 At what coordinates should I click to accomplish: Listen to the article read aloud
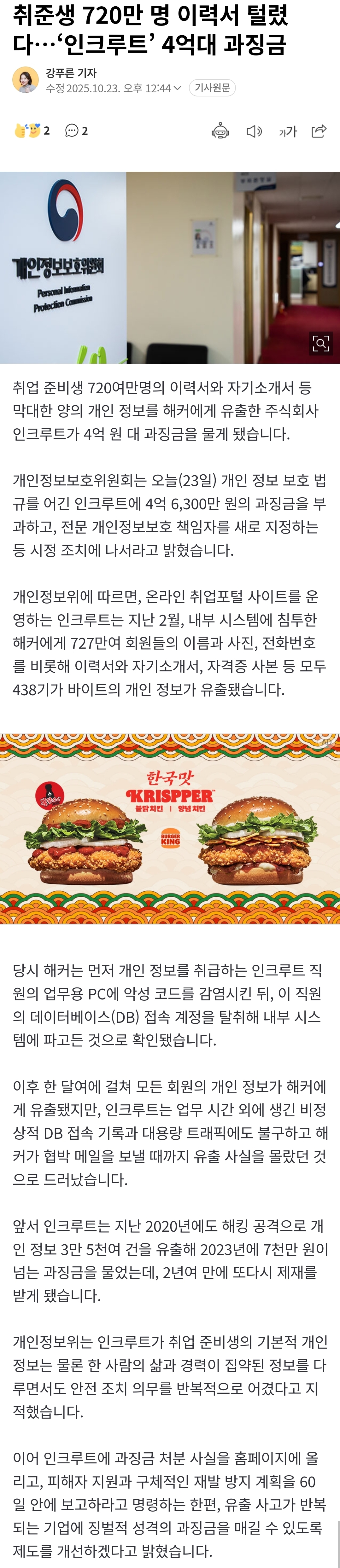[x=254, y=131]
